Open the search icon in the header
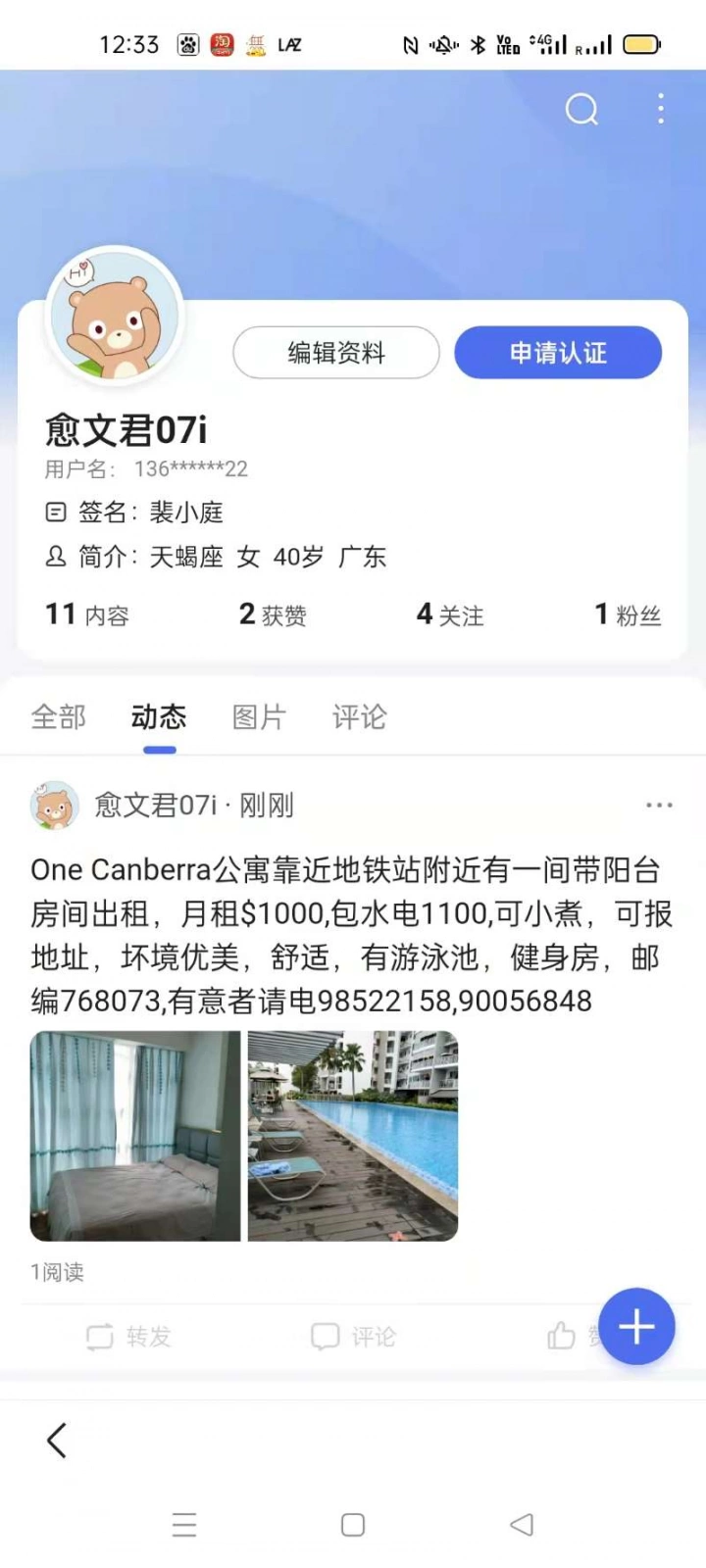 (x=581, y=109)
